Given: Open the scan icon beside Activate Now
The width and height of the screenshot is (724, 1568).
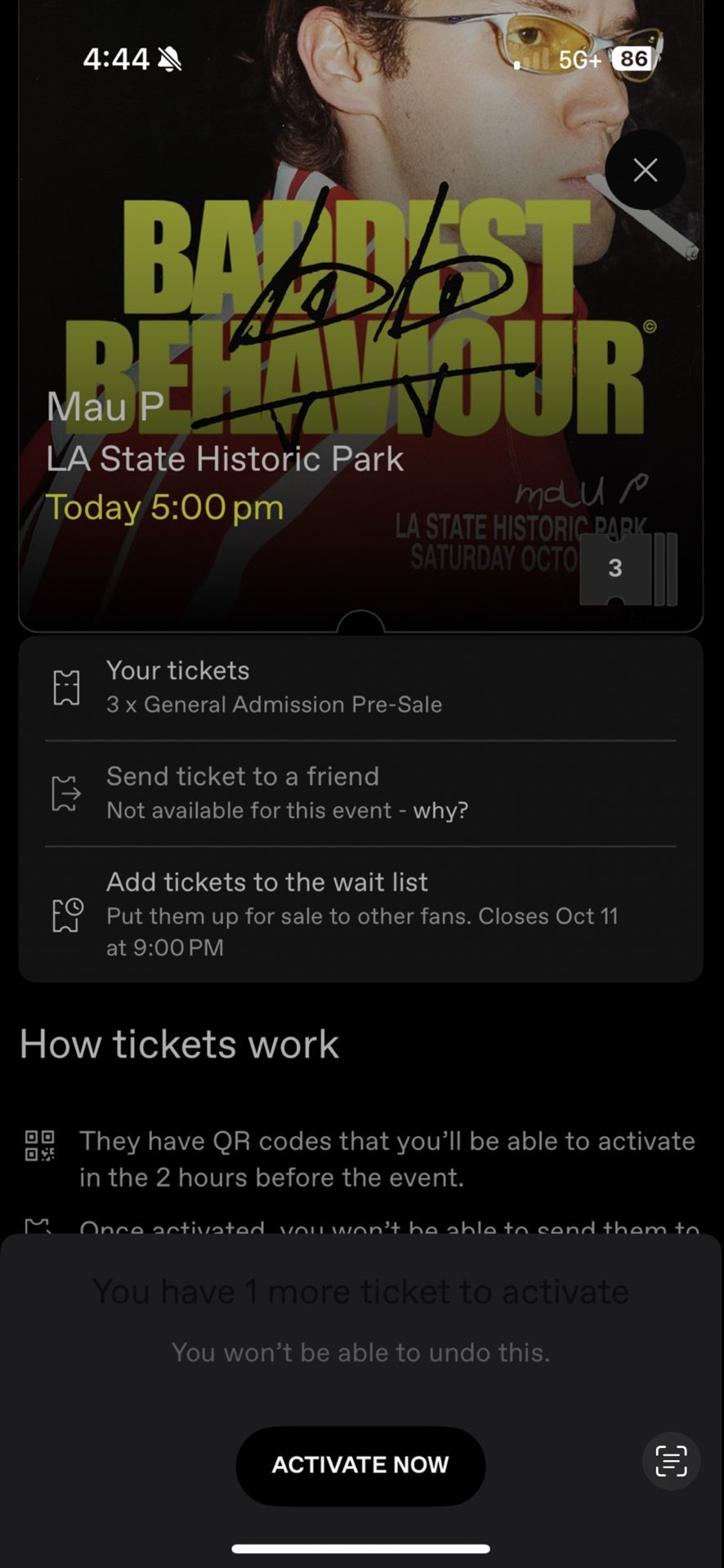Looking at the screenshot, I should click(671, 1461).
